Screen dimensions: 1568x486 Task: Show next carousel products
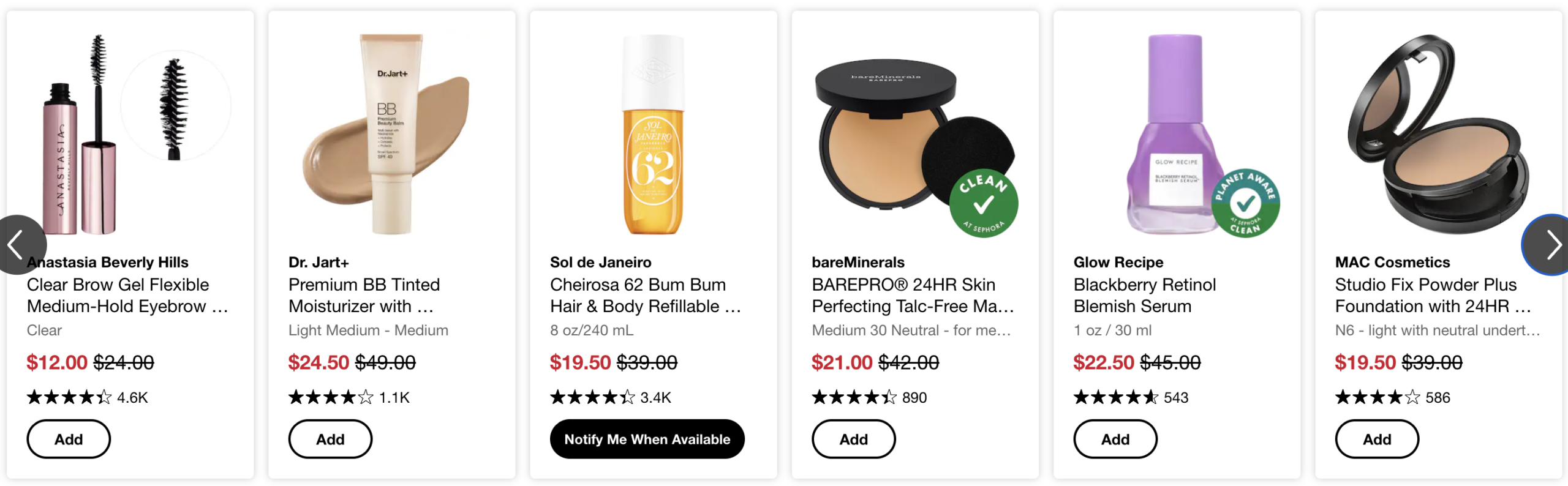click(1551, 245)
